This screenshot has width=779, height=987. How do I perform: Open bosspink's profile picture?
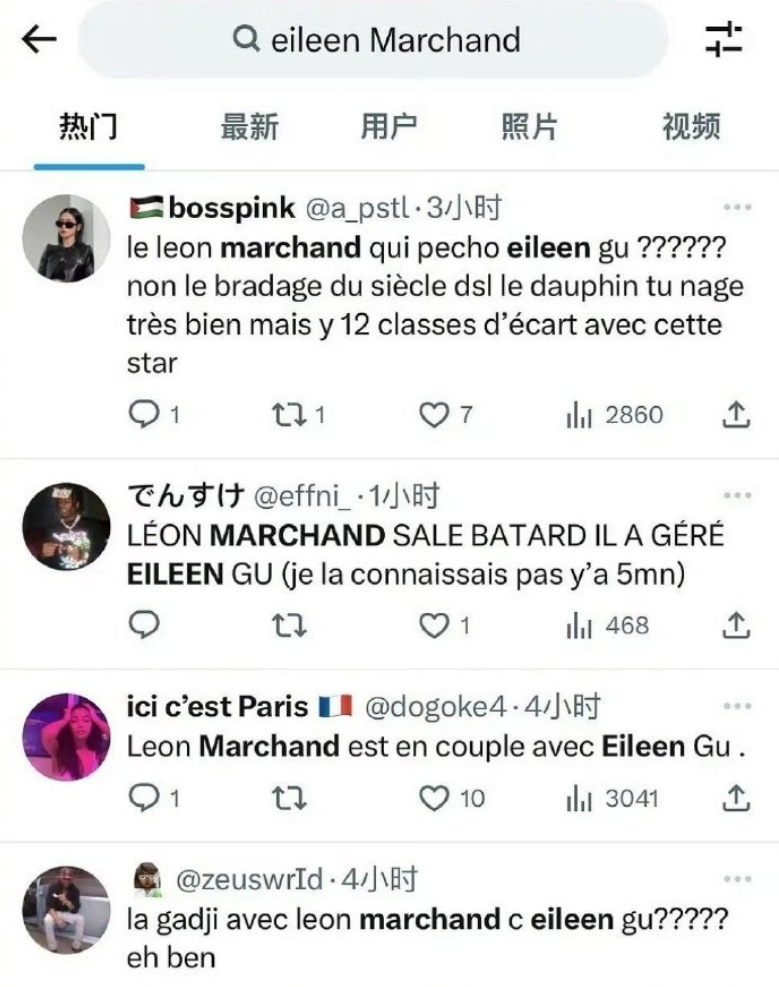coord(66,238)
